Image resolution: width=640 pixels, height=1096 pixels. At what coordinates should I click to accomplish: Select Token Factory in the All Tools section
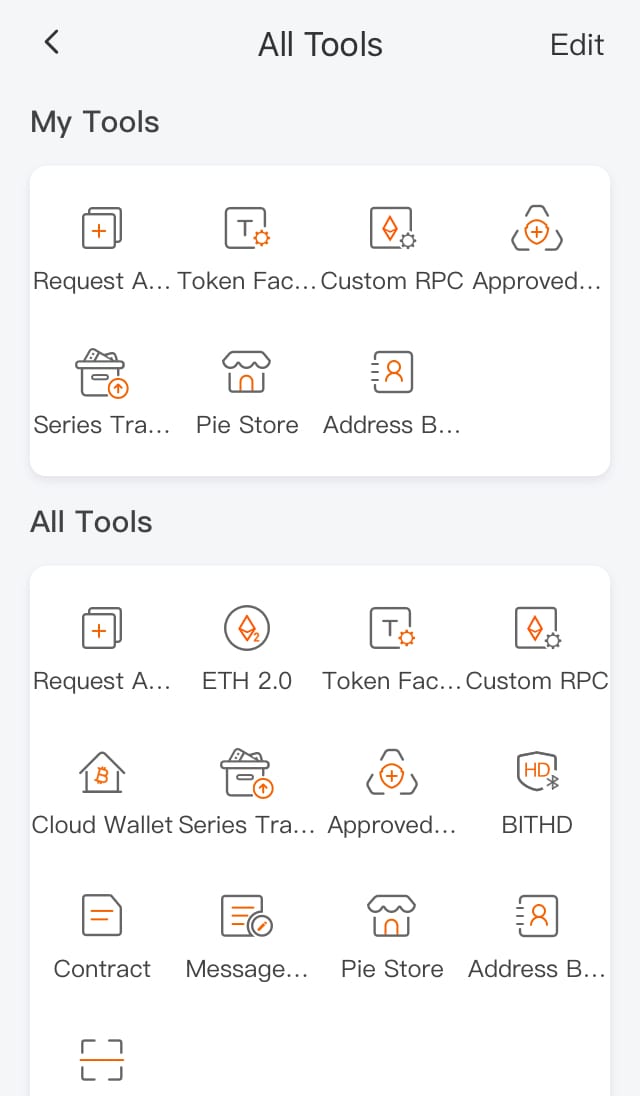pyautogui.click(x=392, y=651)
